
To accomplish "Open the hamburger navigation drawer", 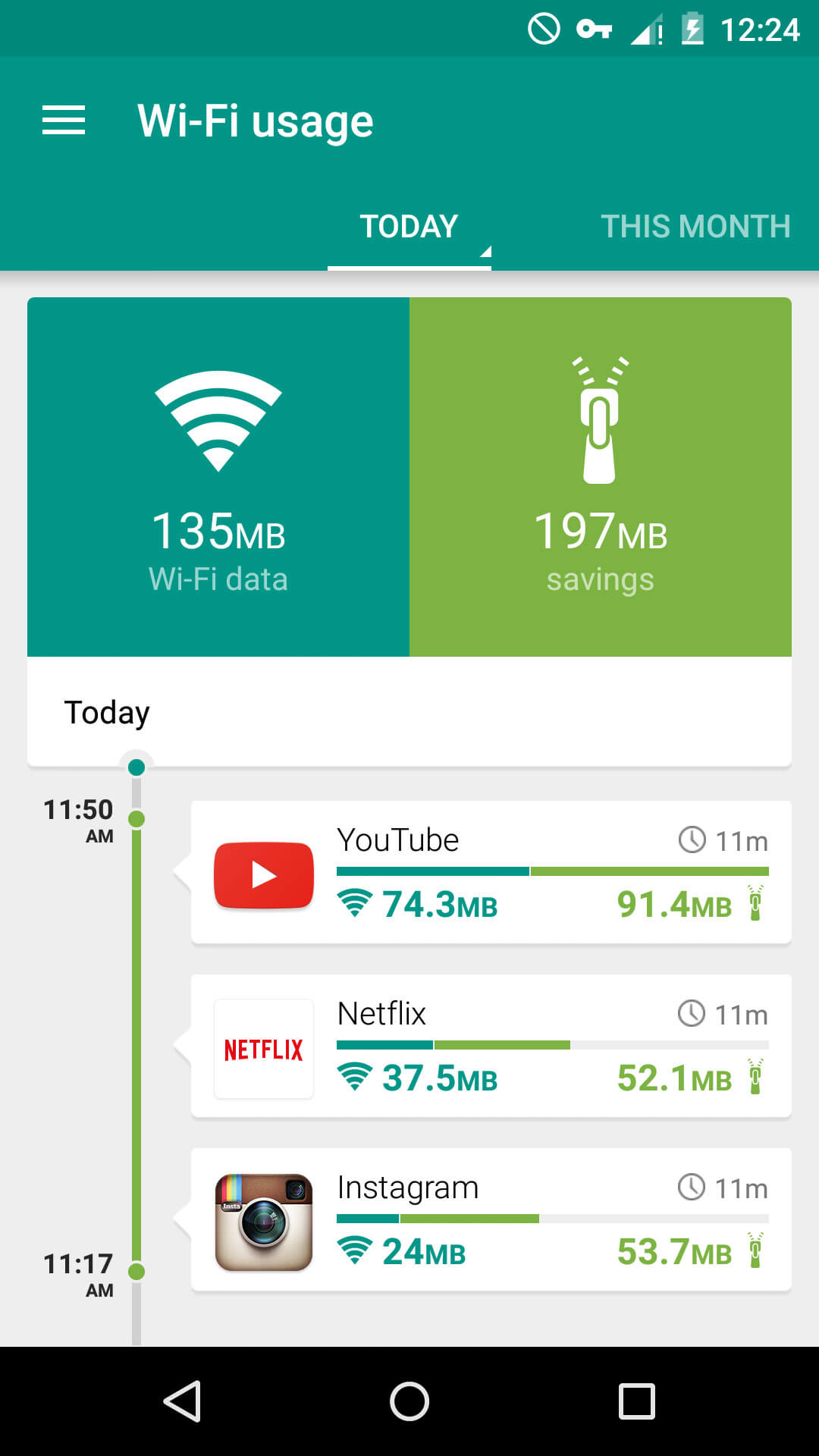I will pyautogui.click(x=64, y=121).
